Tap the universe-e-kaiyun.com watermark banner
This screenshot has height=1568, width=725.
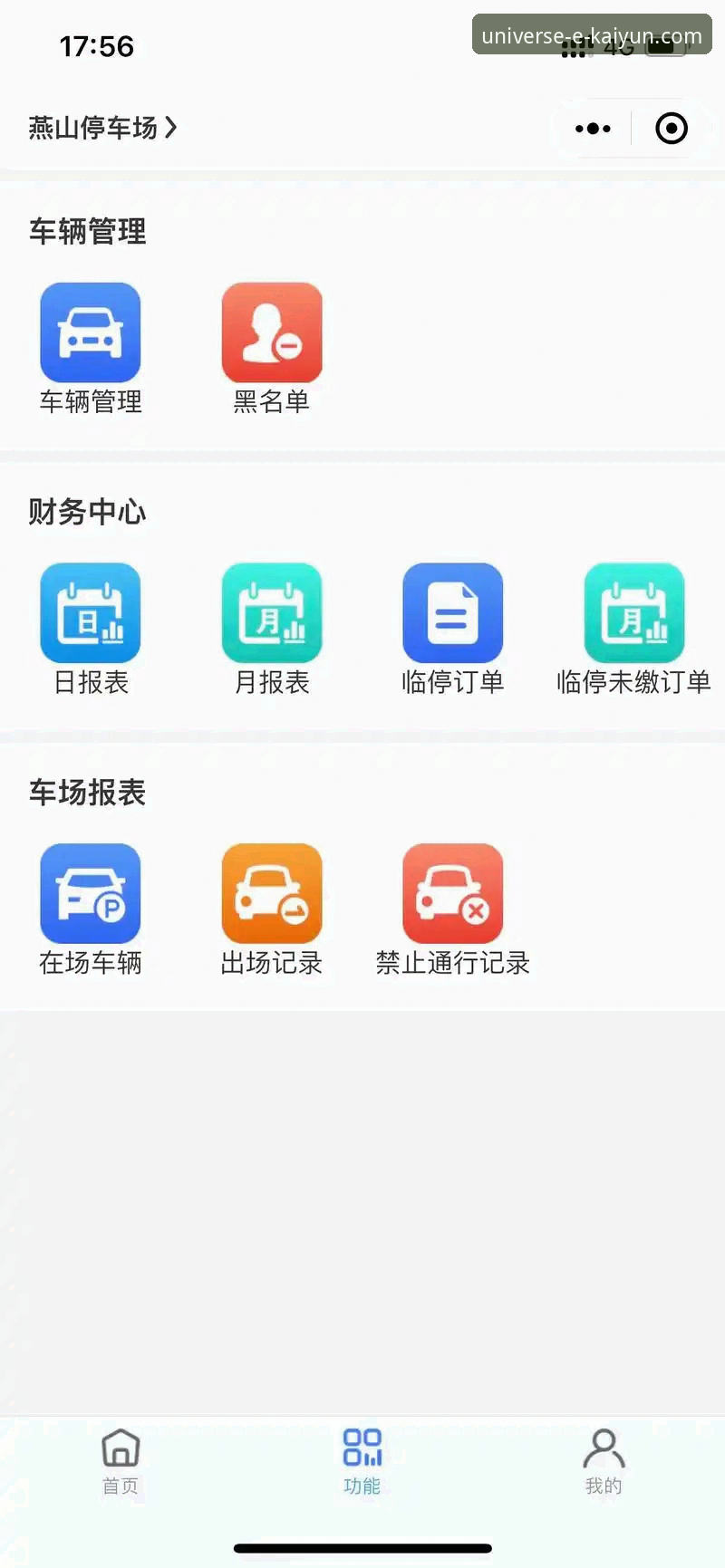click(591, 34)
